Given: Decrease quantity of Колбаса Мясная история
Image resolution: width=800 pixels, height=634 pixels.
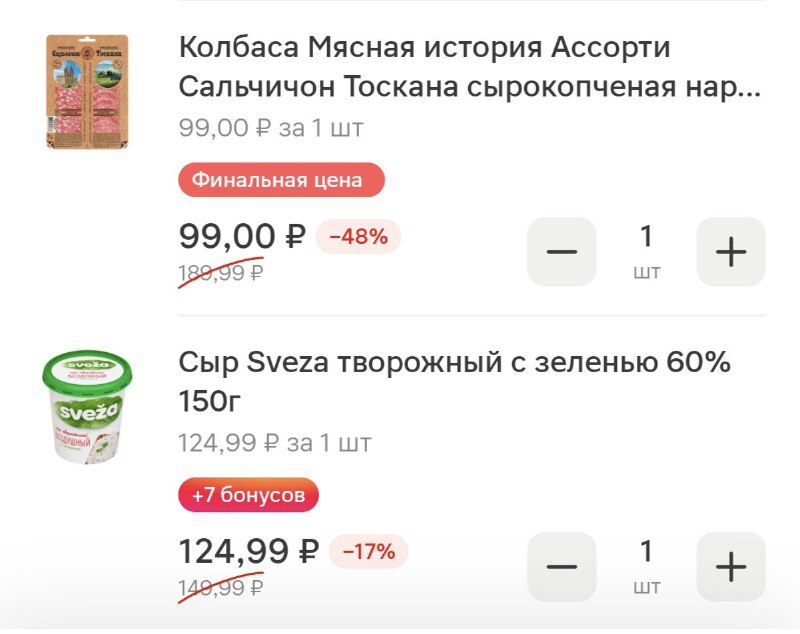Looking at the screenshot, I should point(562,252).
